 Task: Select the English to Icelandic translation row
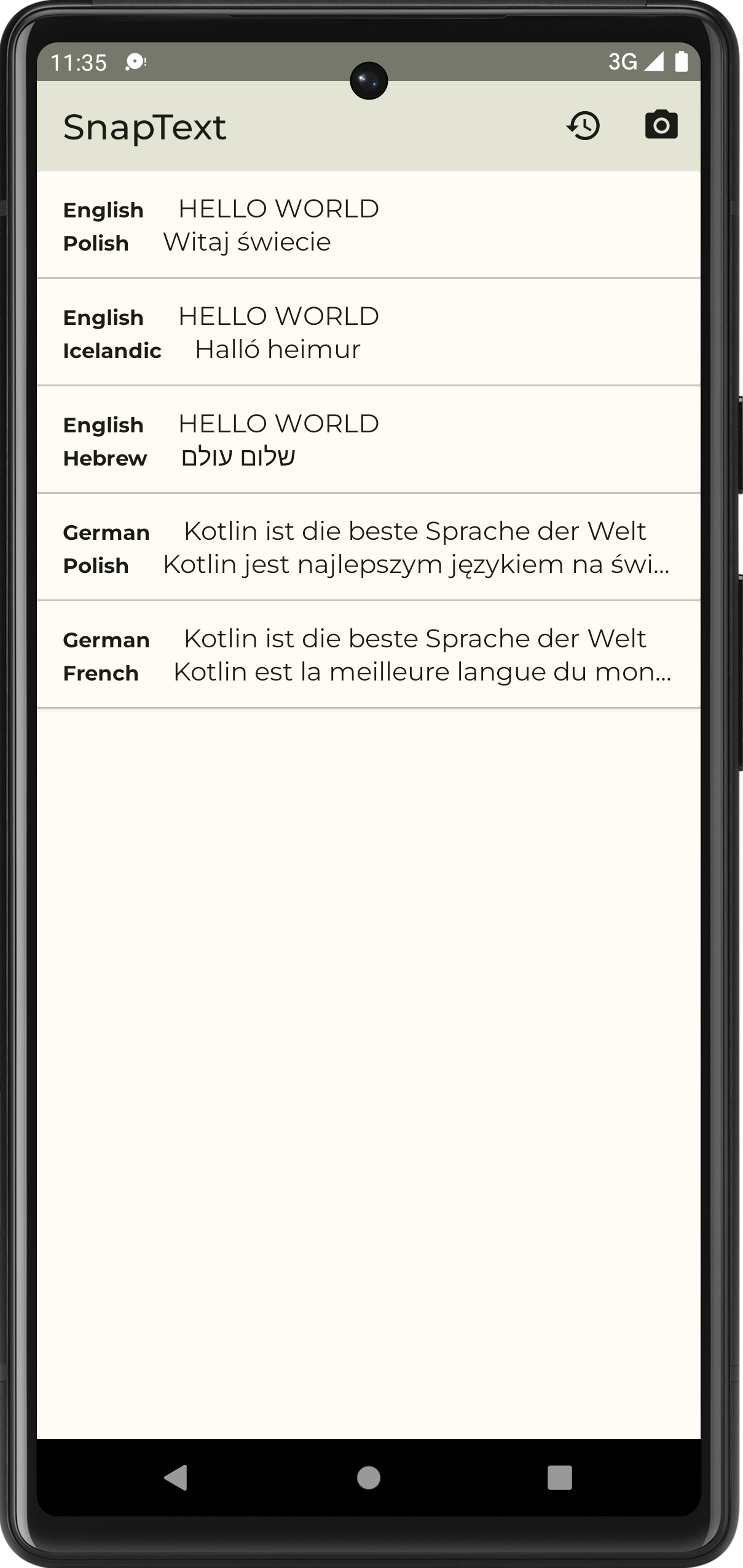(369, 332)
